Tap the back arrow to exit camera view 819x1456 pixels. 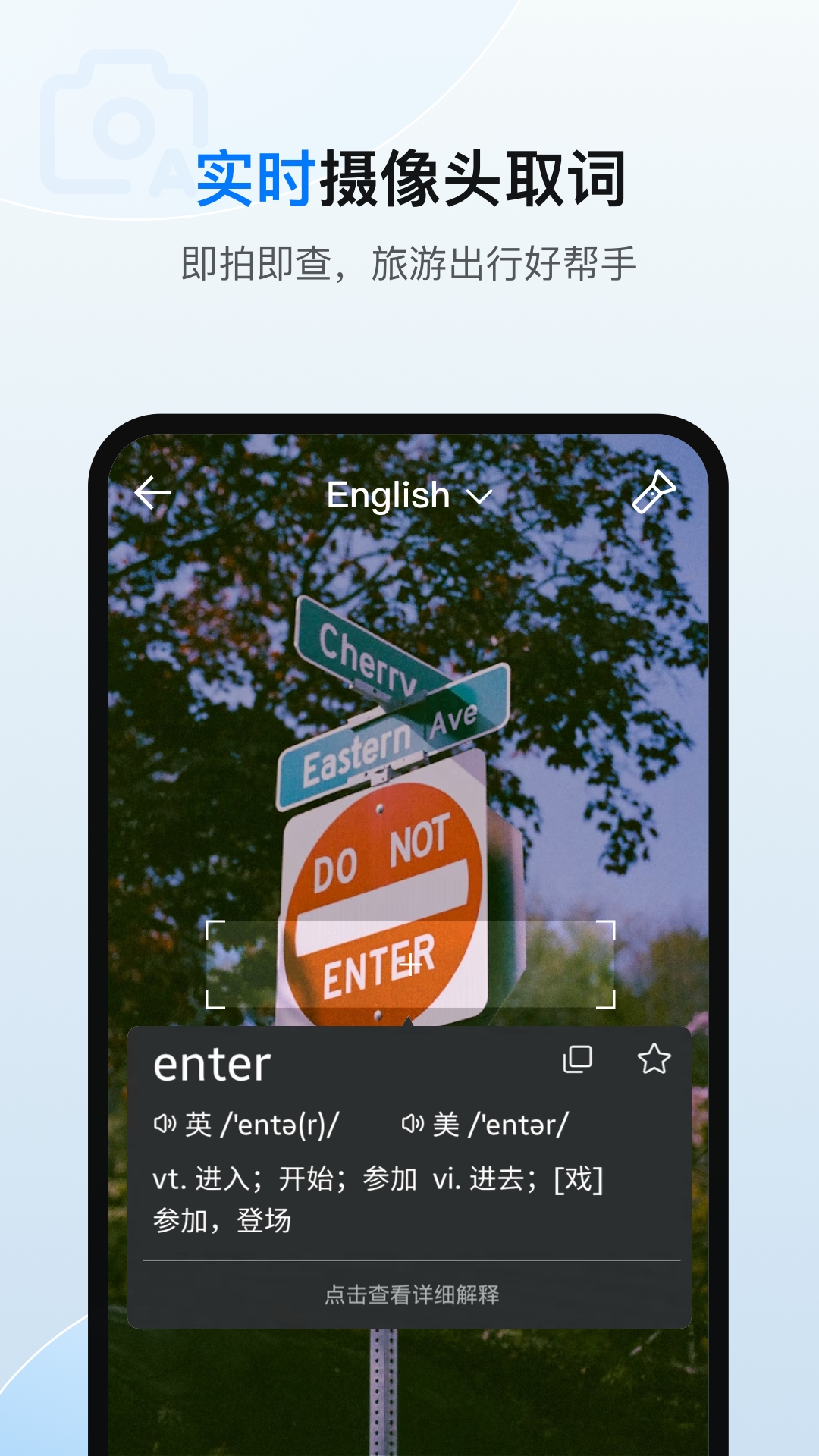(x=152, y=494)
